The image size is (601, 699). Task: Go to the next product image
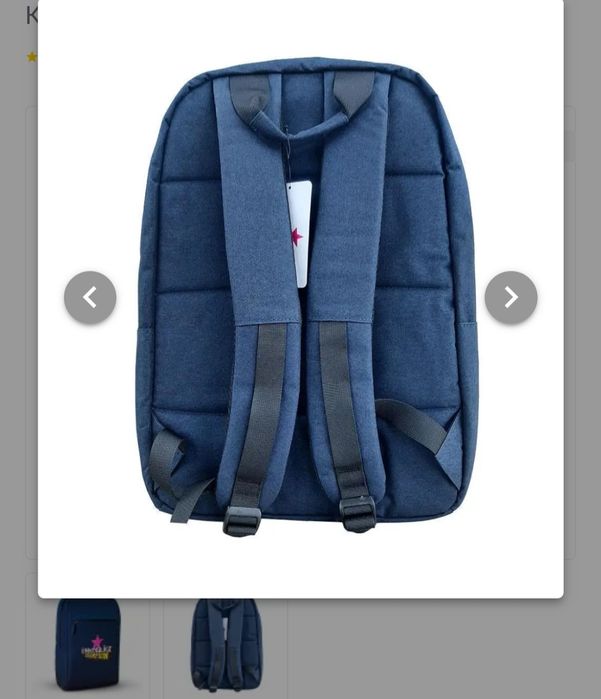510,297
